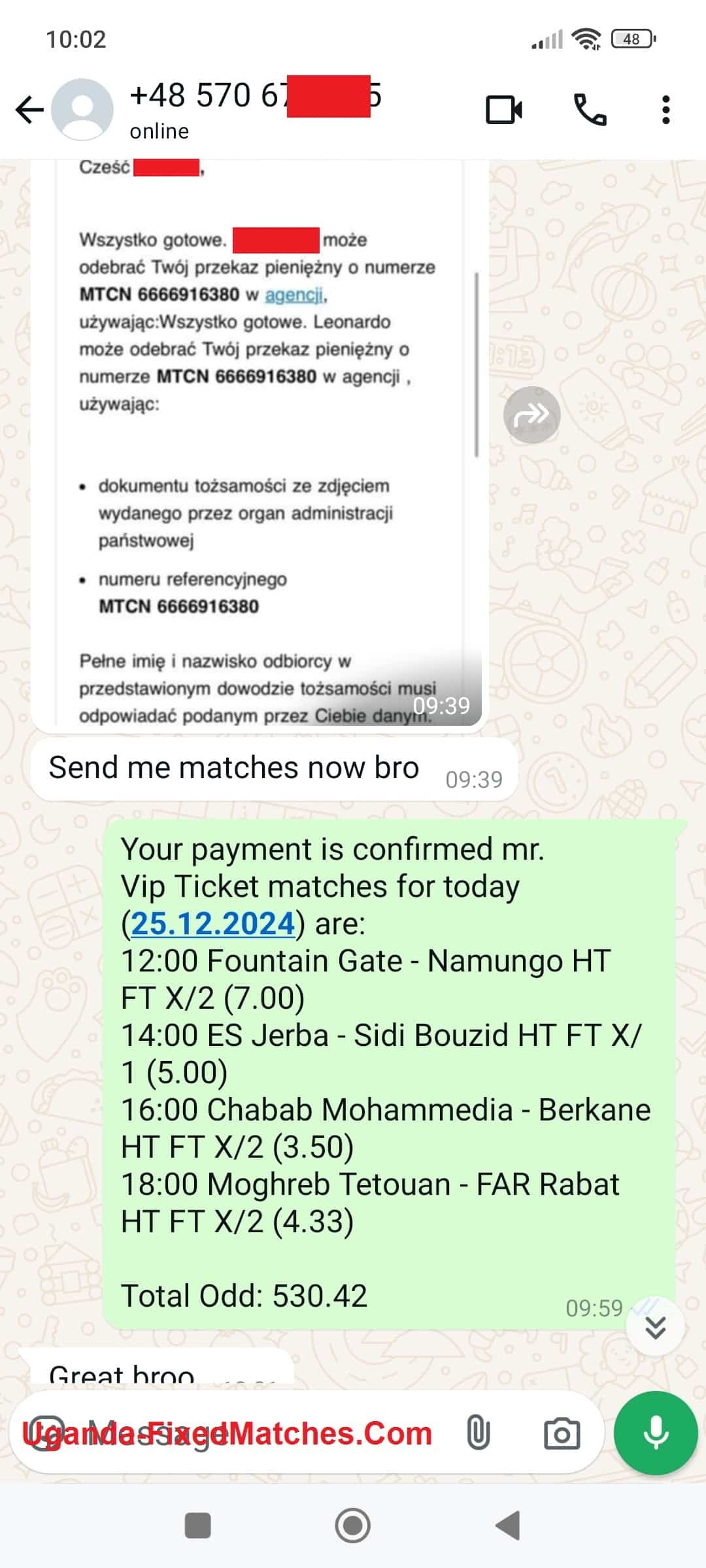706x1568 pixels.
Task: Start a voice call
Action: pos(590,109)
